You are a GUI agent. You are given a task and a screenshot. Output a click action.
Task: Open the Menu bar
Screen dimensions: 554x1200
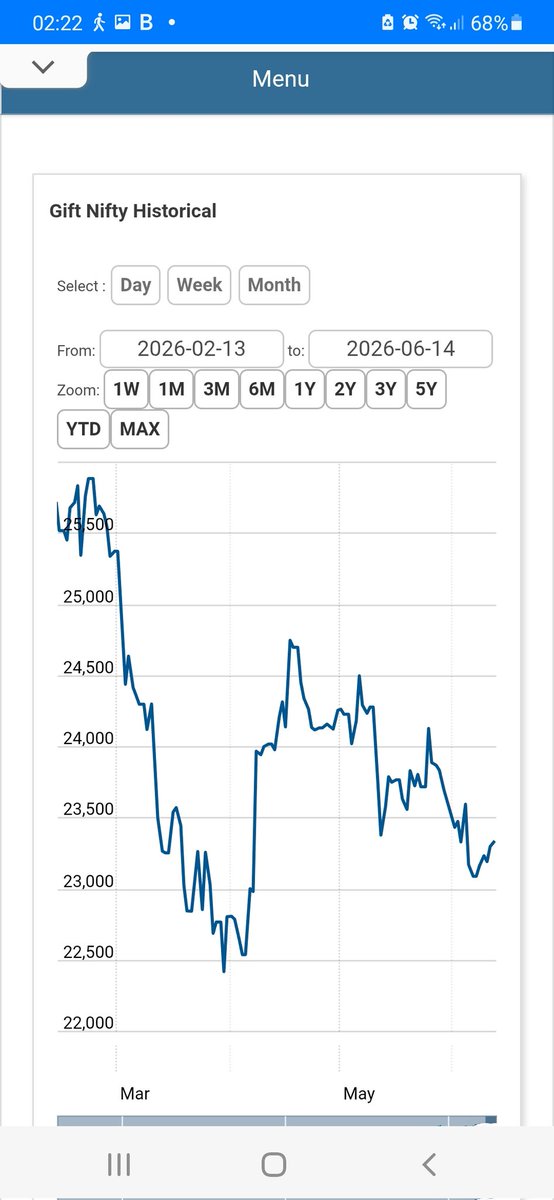point(281,79)
